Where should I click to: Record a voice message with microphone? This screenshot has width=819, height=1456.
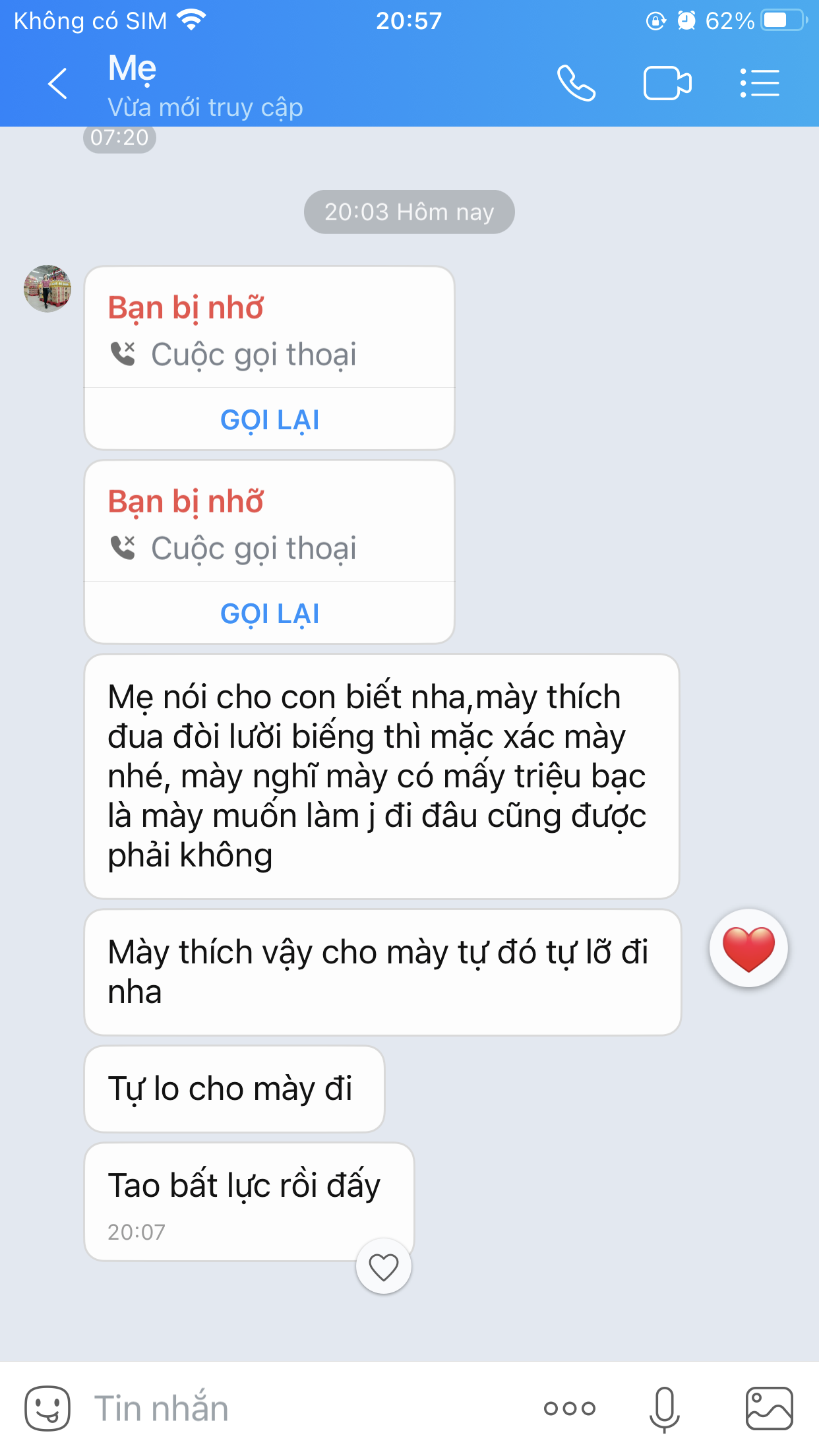pos(664,1409)
